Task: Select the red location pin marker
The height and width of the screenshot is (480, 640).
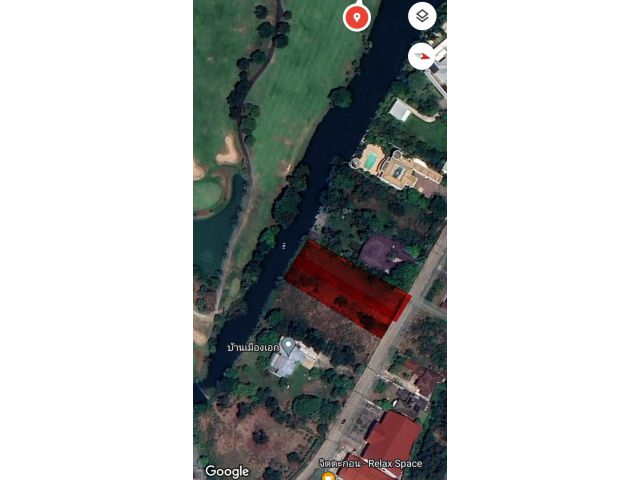Action: click(x=356, y=17)
